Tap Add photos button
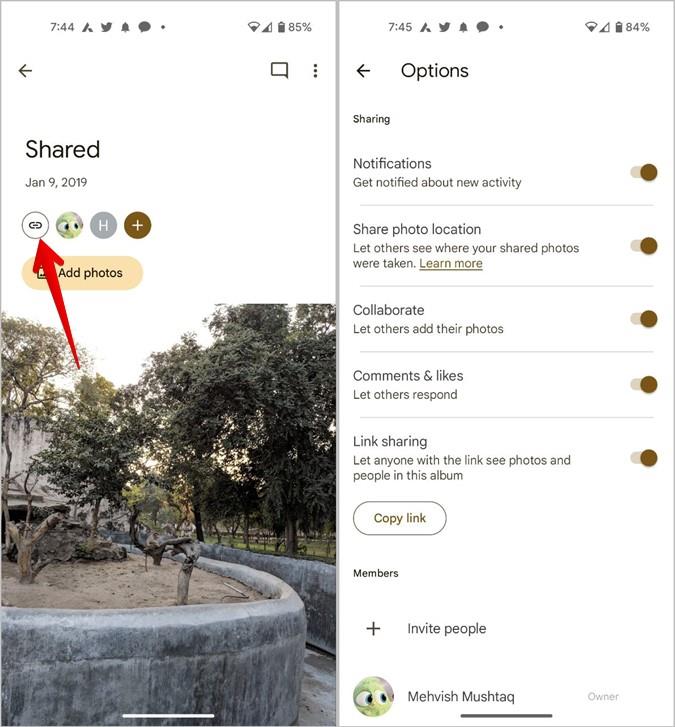675x727 pixels. point(82,273)
